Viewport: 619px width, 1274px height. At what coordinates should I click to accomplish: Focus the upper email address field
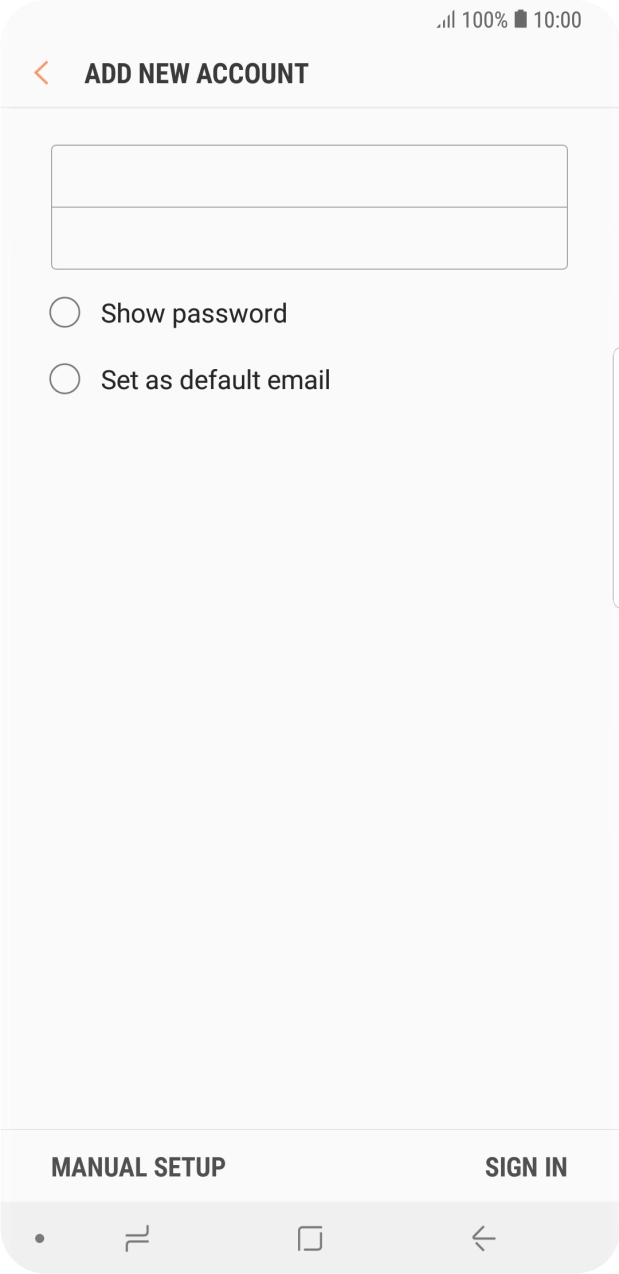click(309, 177)
